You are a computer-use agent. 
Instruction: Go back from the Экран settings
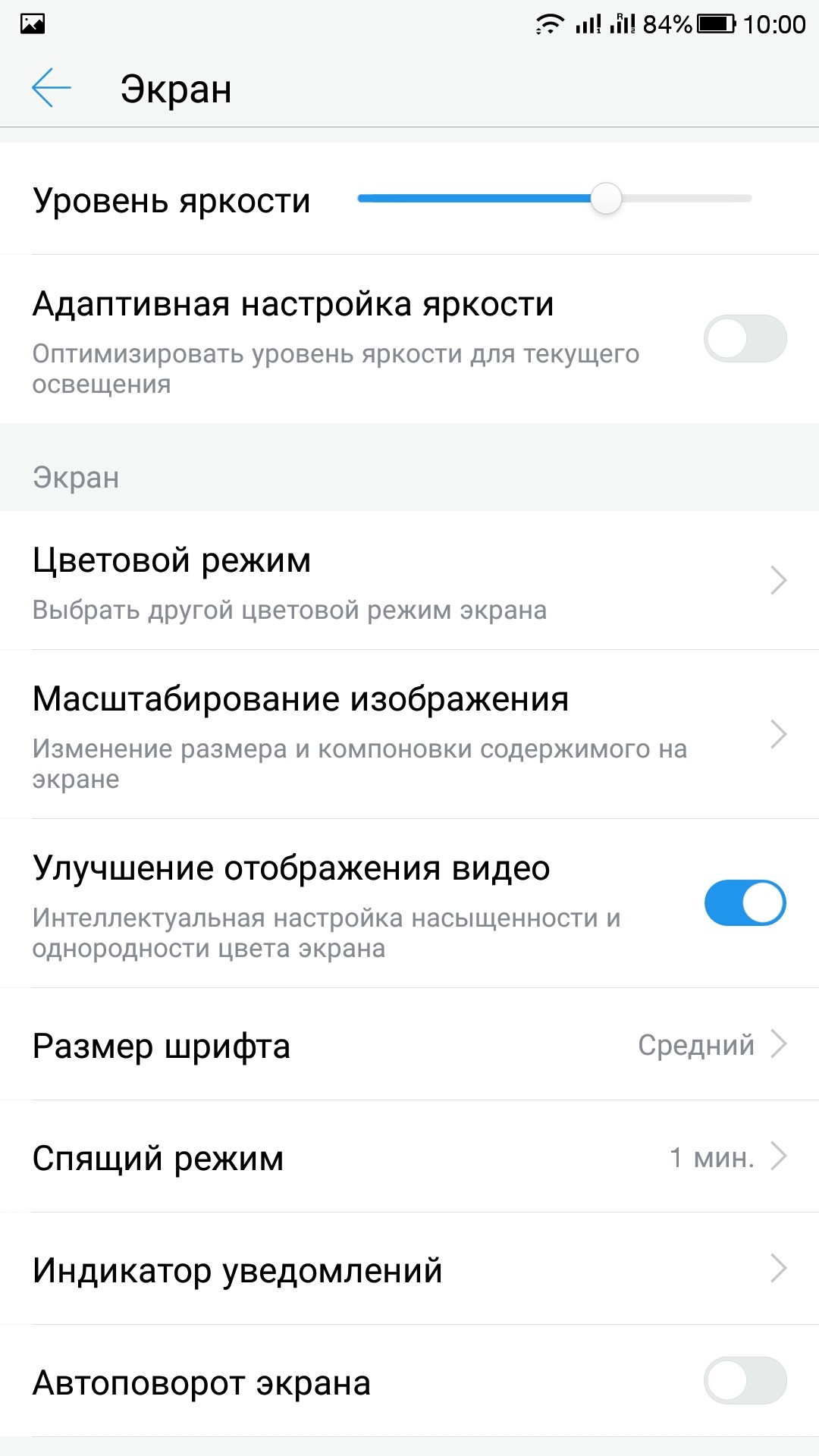[x=52, y=88]
